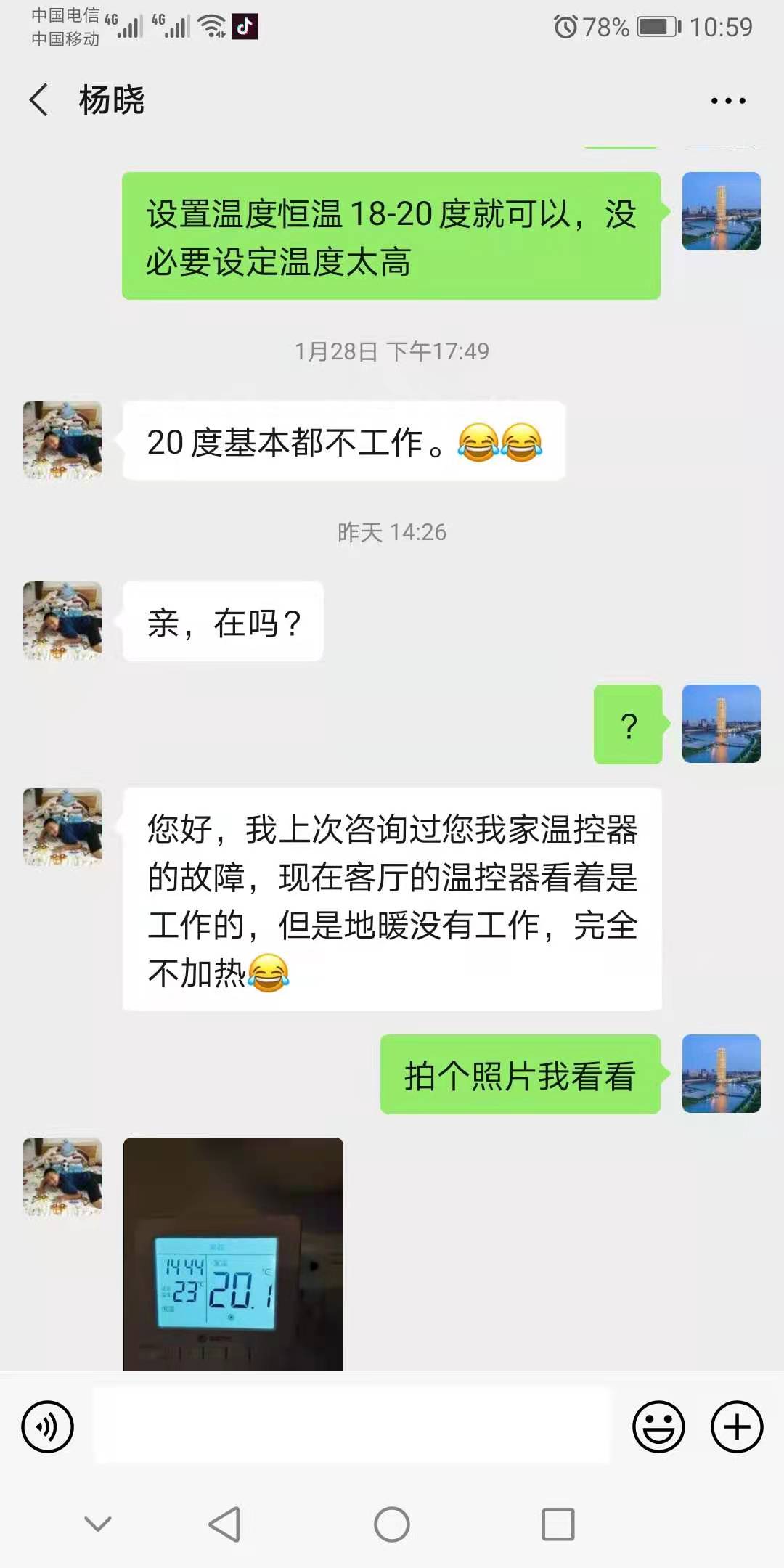784x1568 pixels.
Task: Tap own avatar beside 拍个照片我看看
Action: [x=721, y=1074]
